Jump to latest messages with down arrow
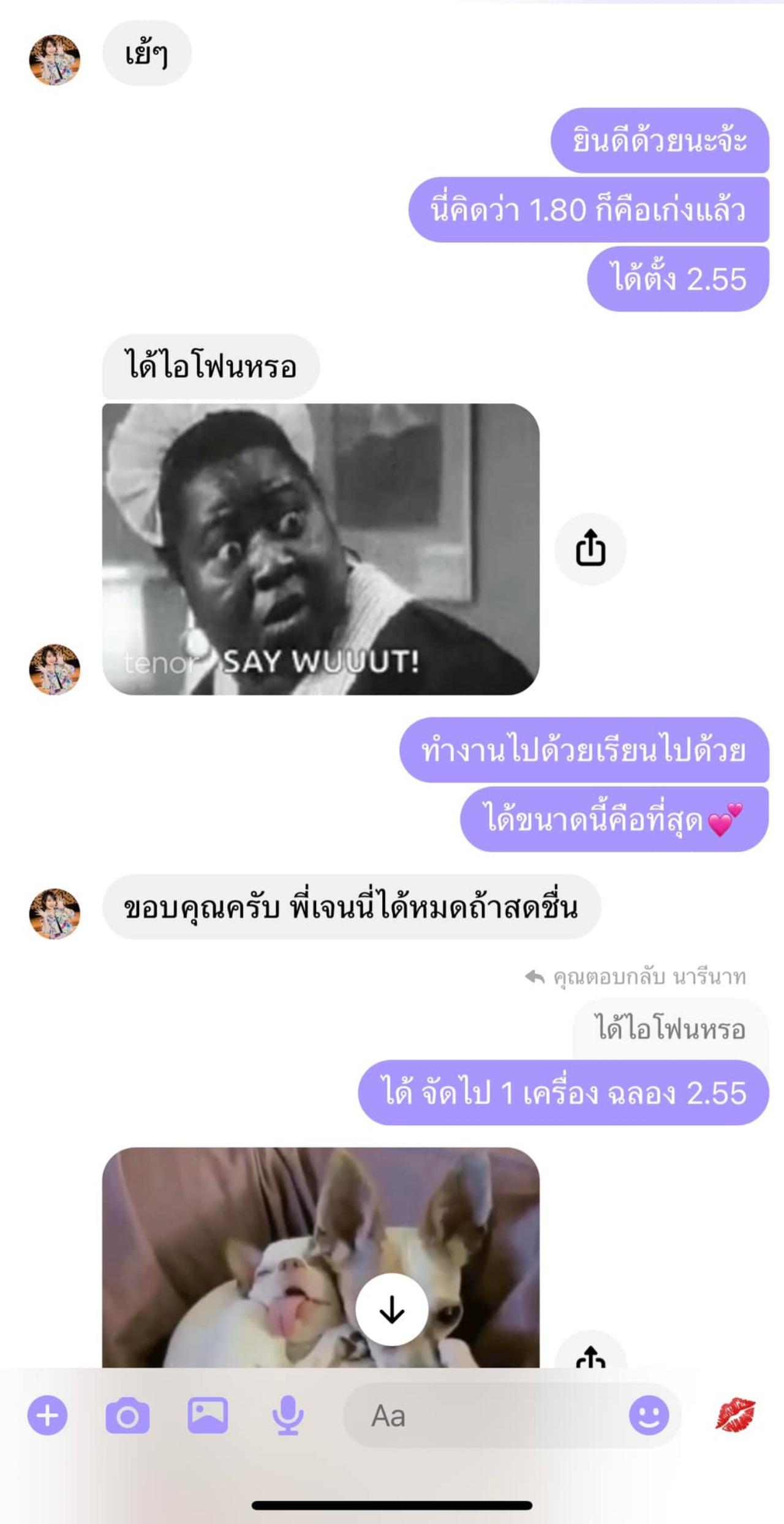 click(392, 1310)
